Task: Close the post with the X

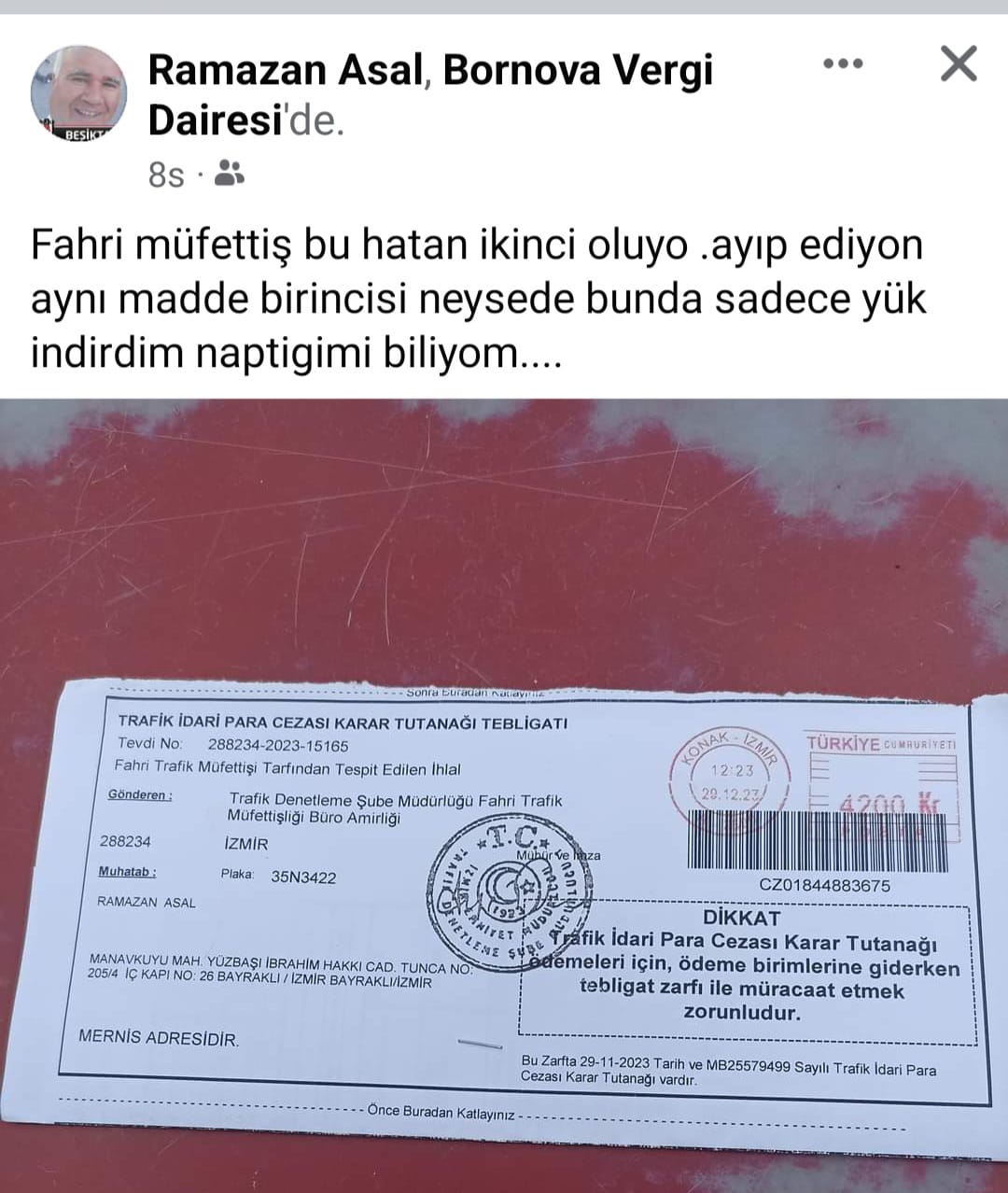Action: pyautogui.click(x=958, y=64)
